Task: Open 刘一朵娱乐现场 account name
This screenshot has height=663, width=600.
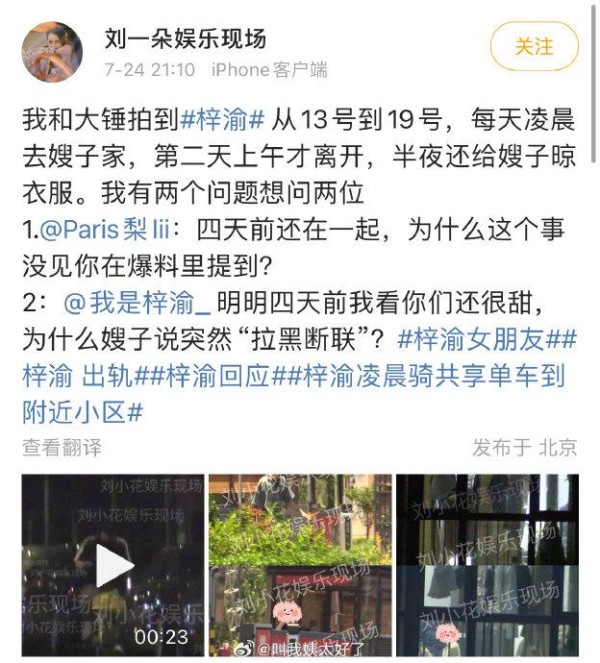Action: click(186, 40)
